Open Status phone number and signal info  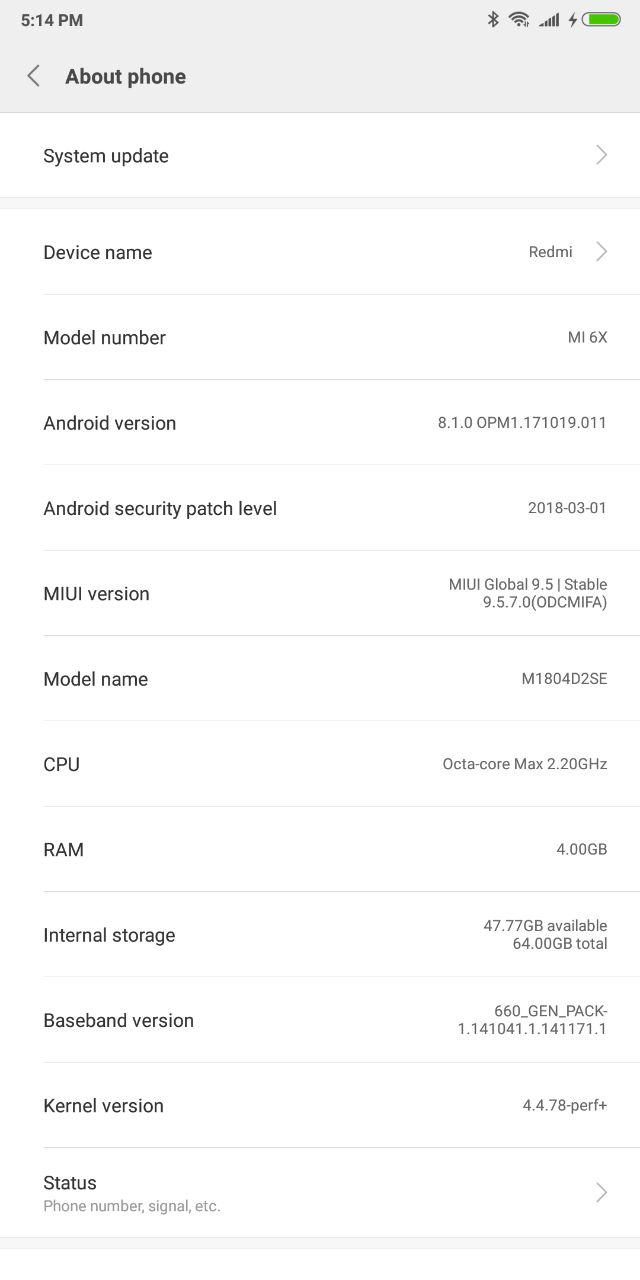click(320, 1193)
